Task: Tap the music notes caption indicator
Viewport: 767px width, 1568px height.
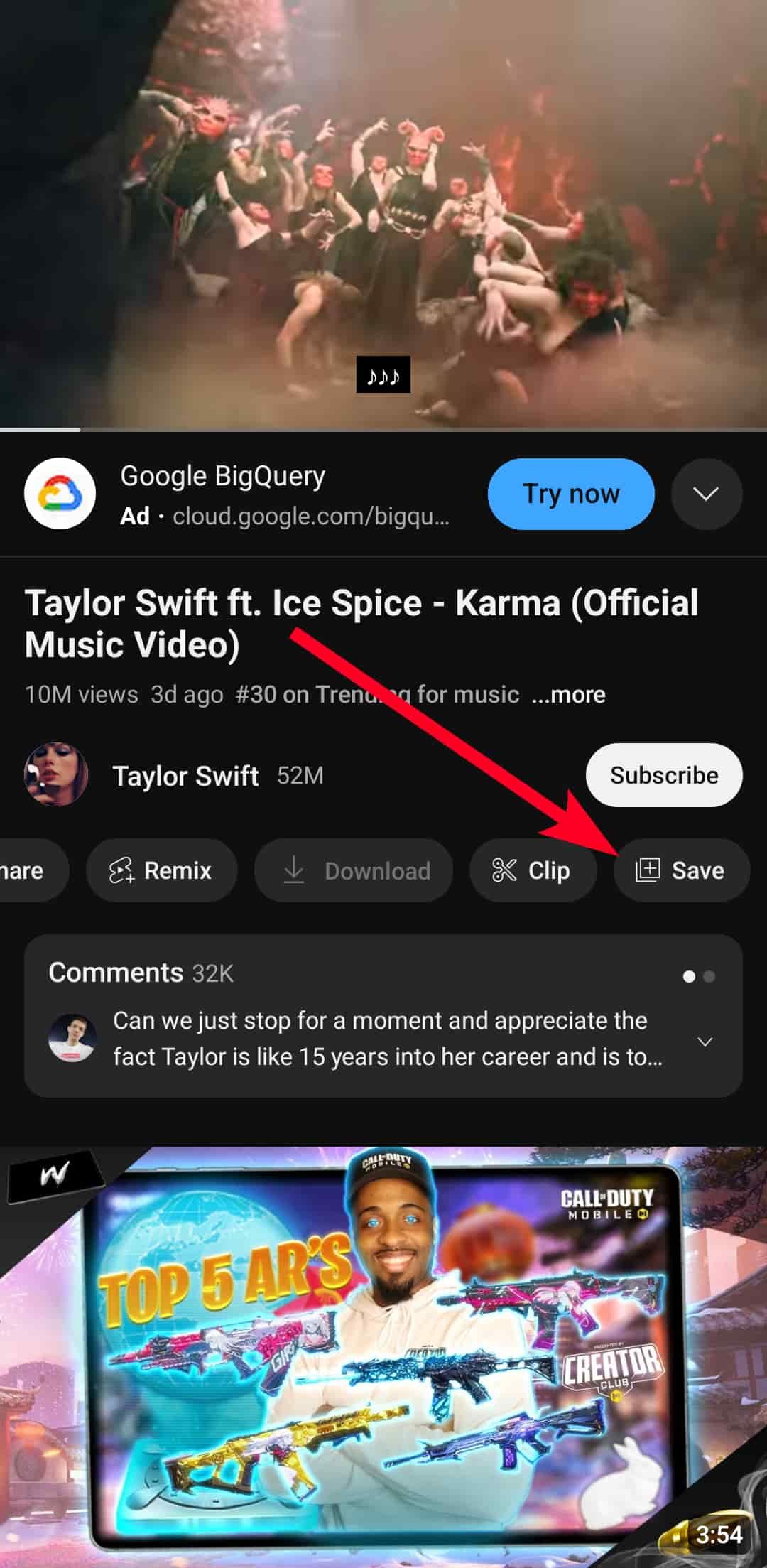Action: click(x=383, y=376)
